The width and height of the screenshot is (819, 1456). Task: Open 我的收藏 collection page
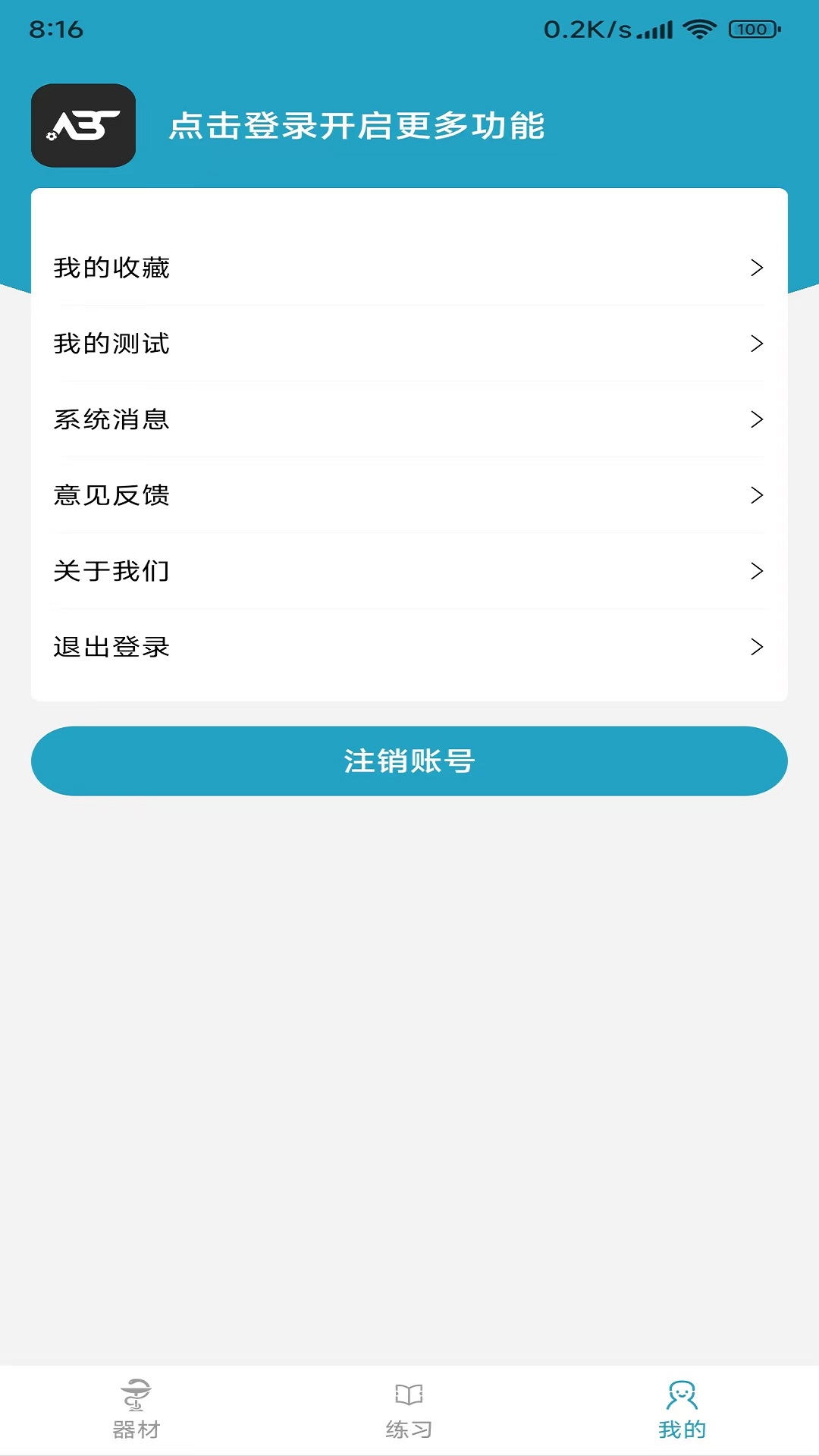pyautogui.click(x=303, y=268)
